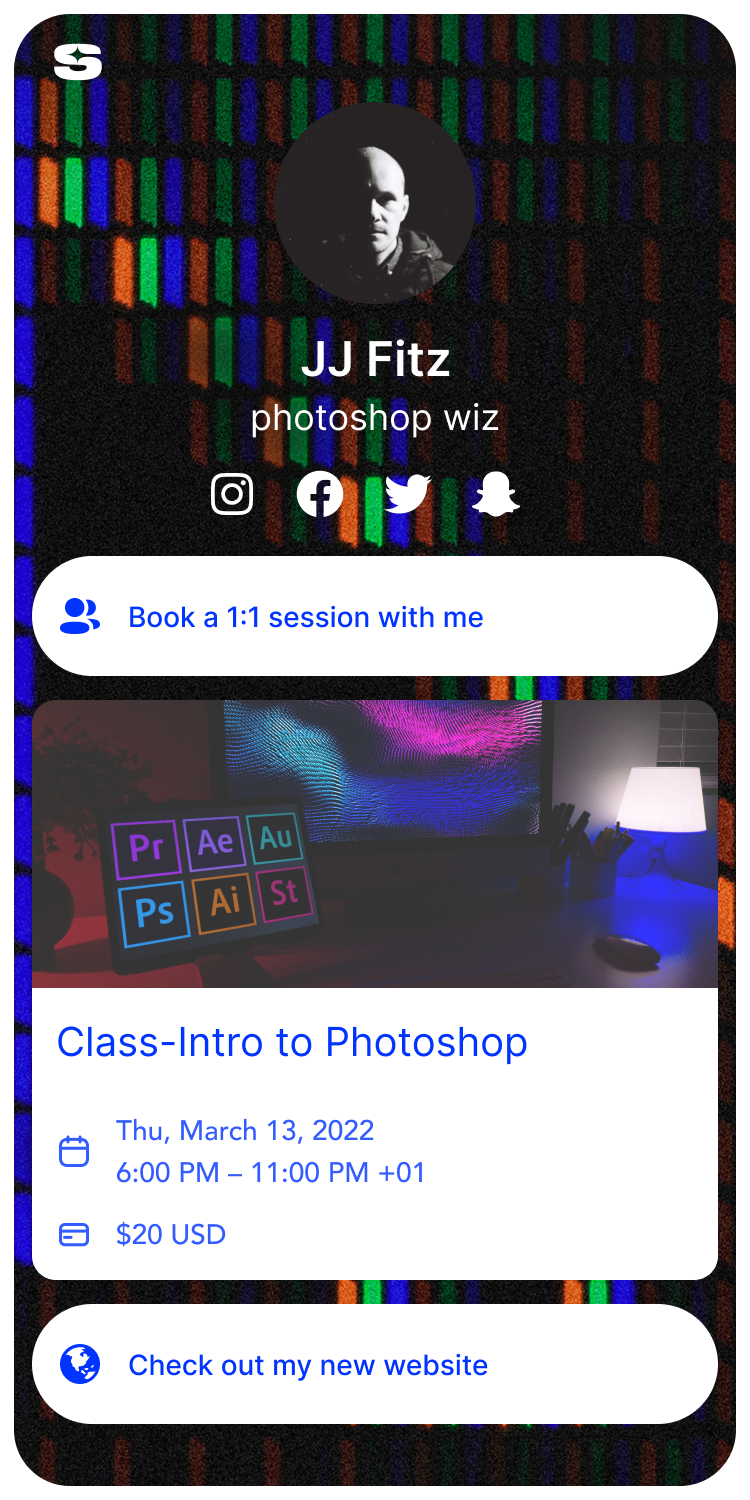Open the Facebook icon link
750x1500 pixels.
(320, 494)
